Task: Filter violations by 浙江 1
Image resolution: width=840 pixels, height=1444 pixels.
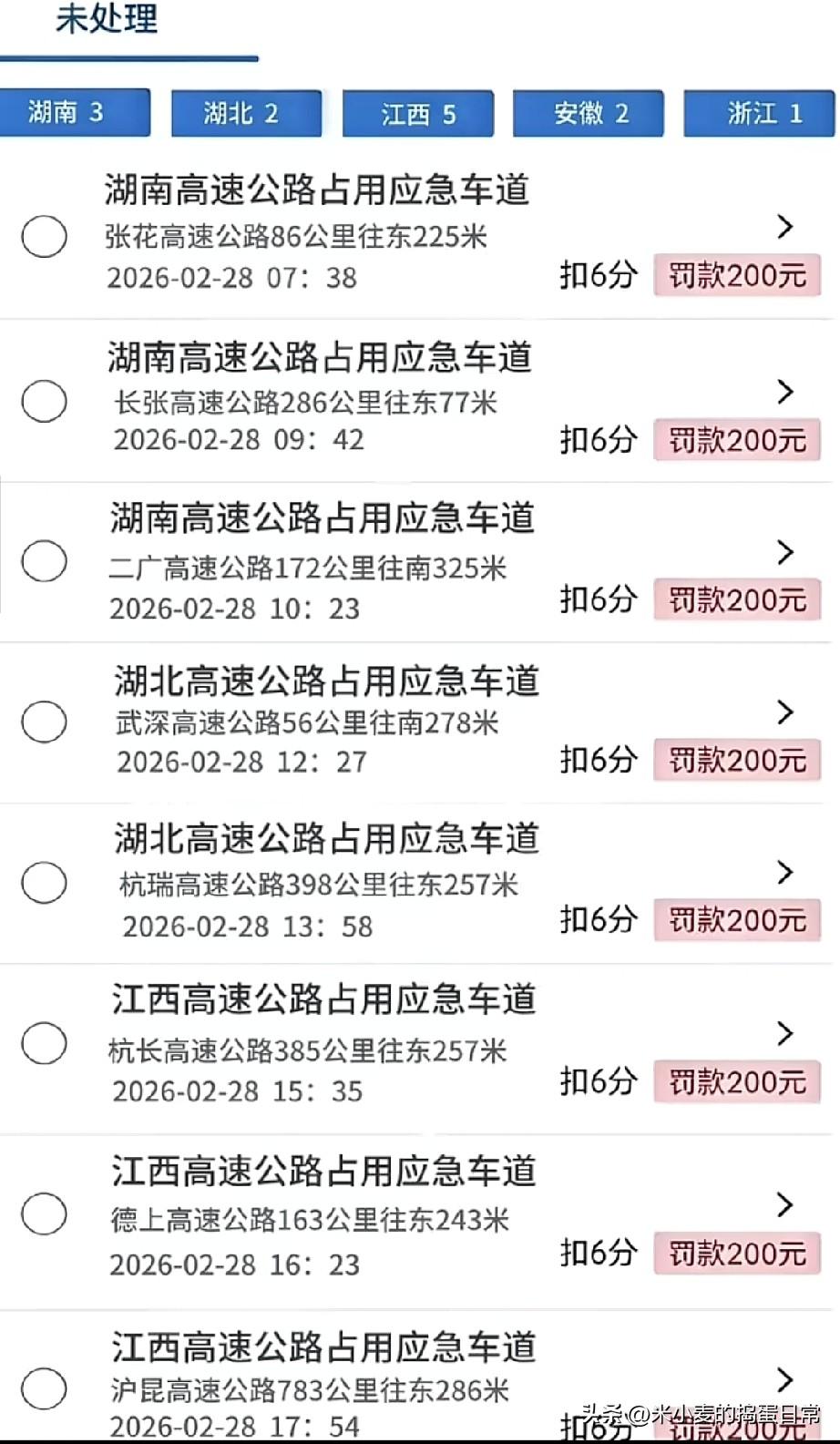Action: (x=759, y=113)
